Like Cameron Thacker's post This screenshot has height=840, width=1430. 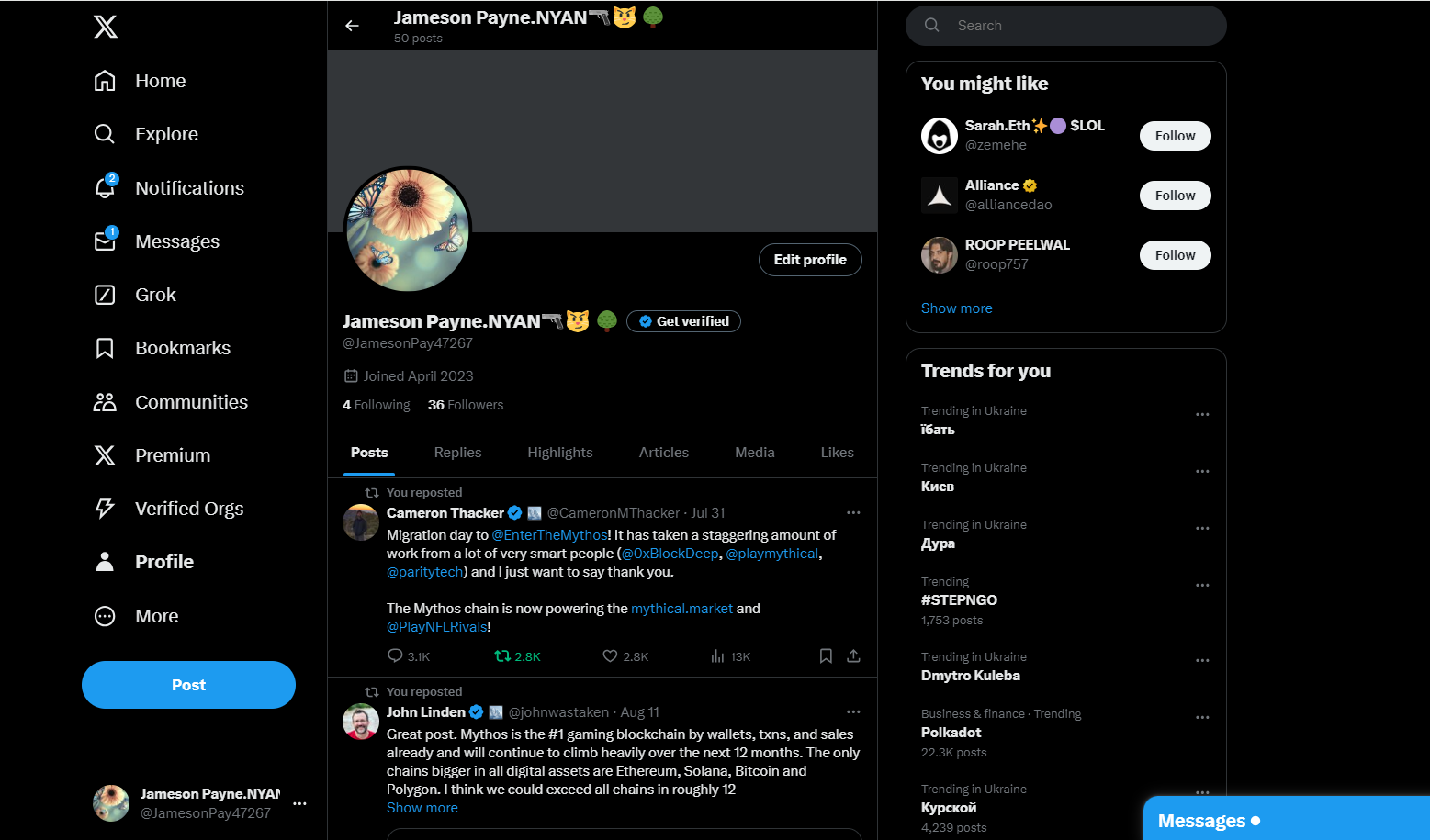click(x=610, y=656)
